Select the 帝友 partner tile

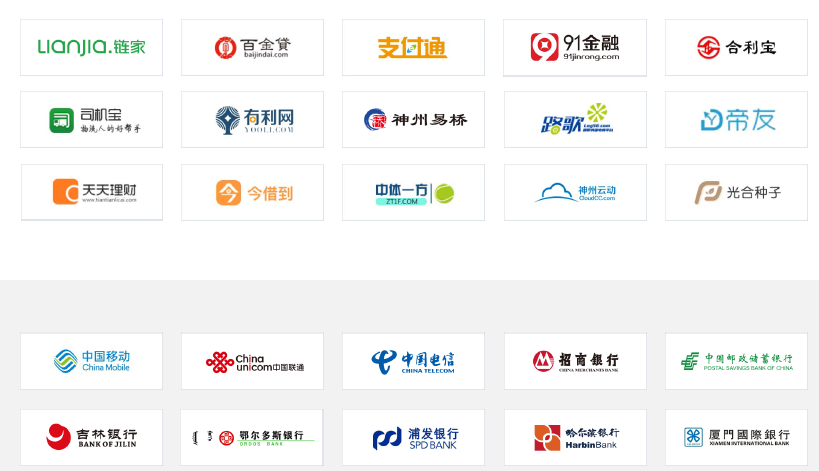(736, 120)
